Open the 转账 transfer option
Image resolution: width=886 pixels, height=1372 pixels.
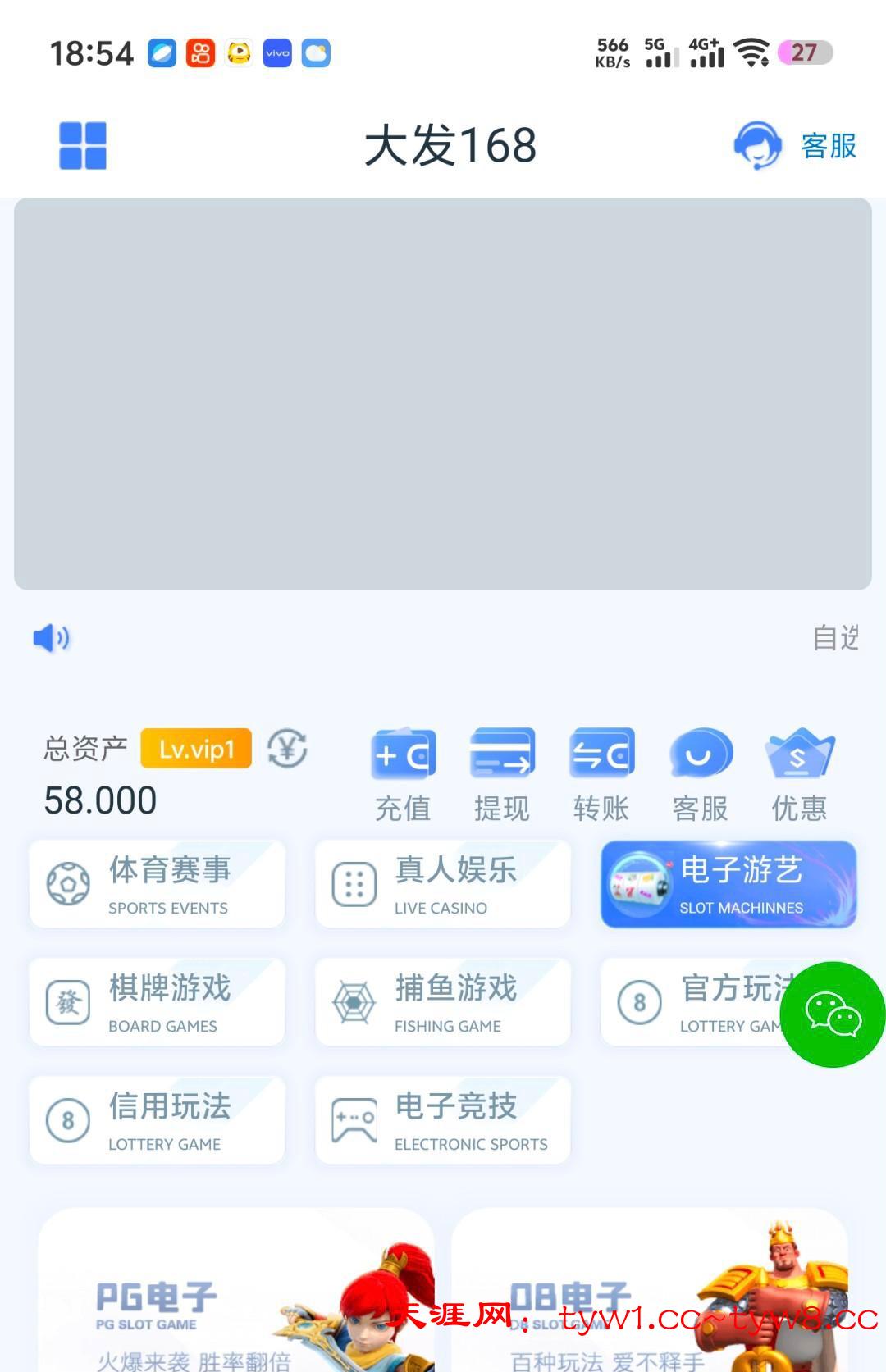(601, 774)
